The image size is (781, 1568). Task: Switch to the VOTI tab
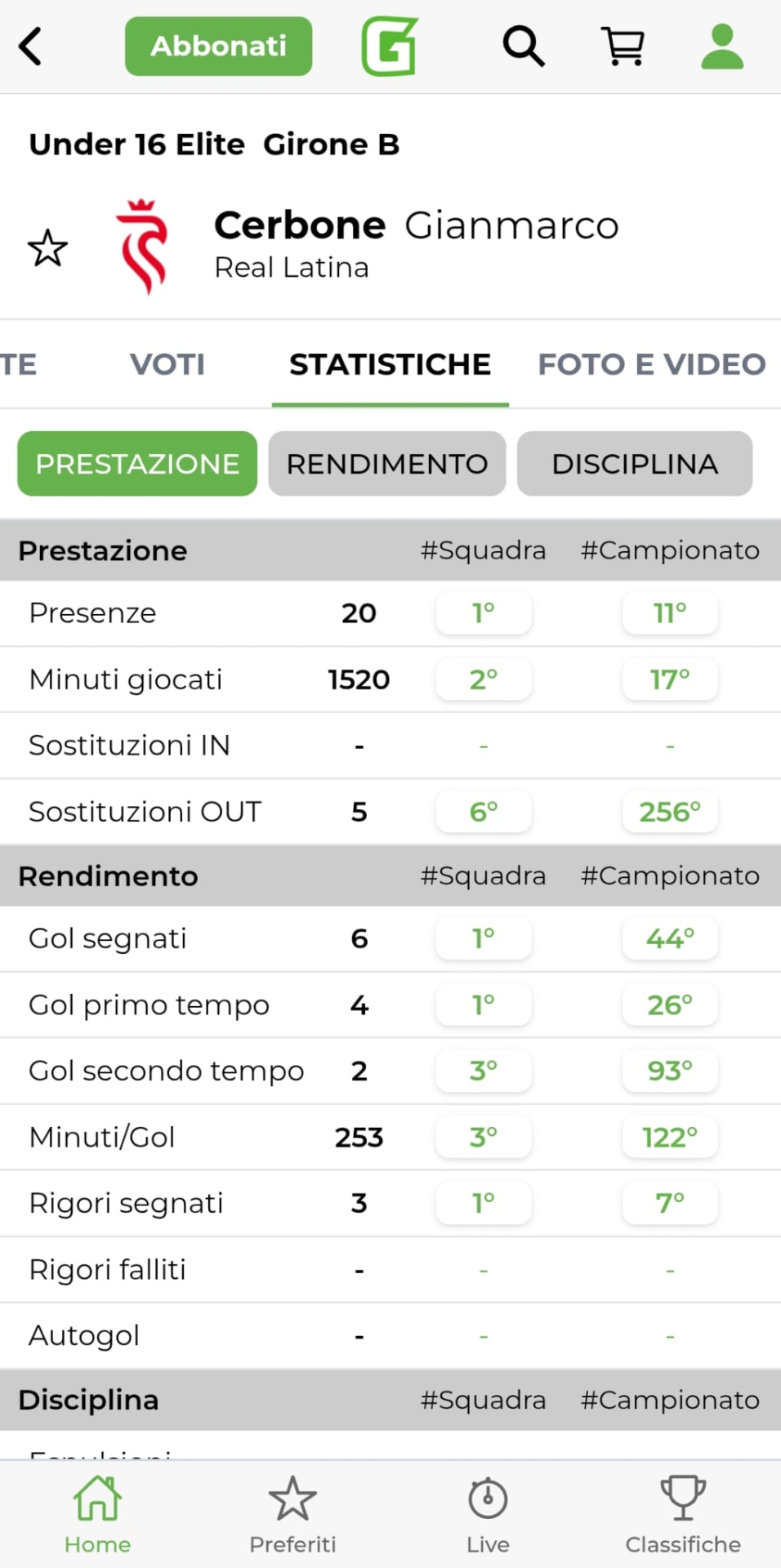pyautogui.click(x=167, y=364)
